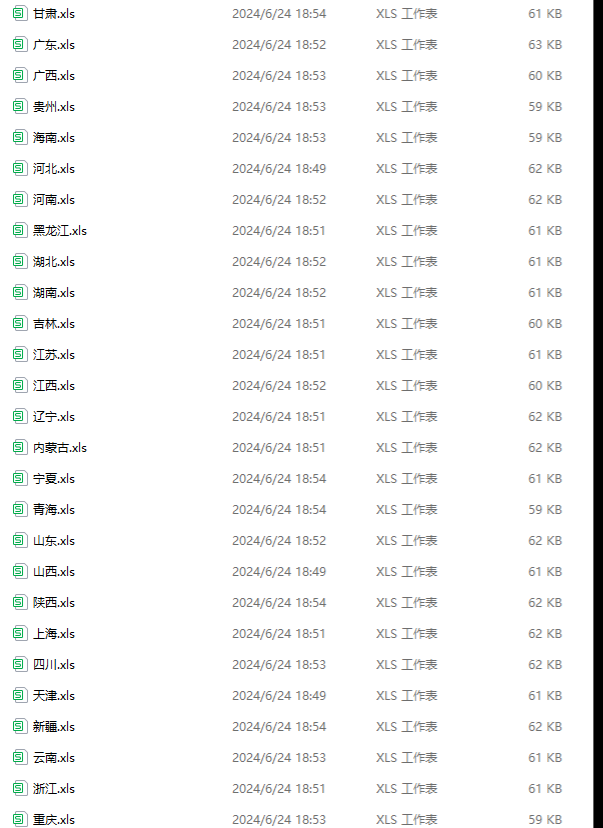Open the 浙江.xls file
Image resolution: width=603 pixels, height=828 pixels.
[x=53, y=789]
